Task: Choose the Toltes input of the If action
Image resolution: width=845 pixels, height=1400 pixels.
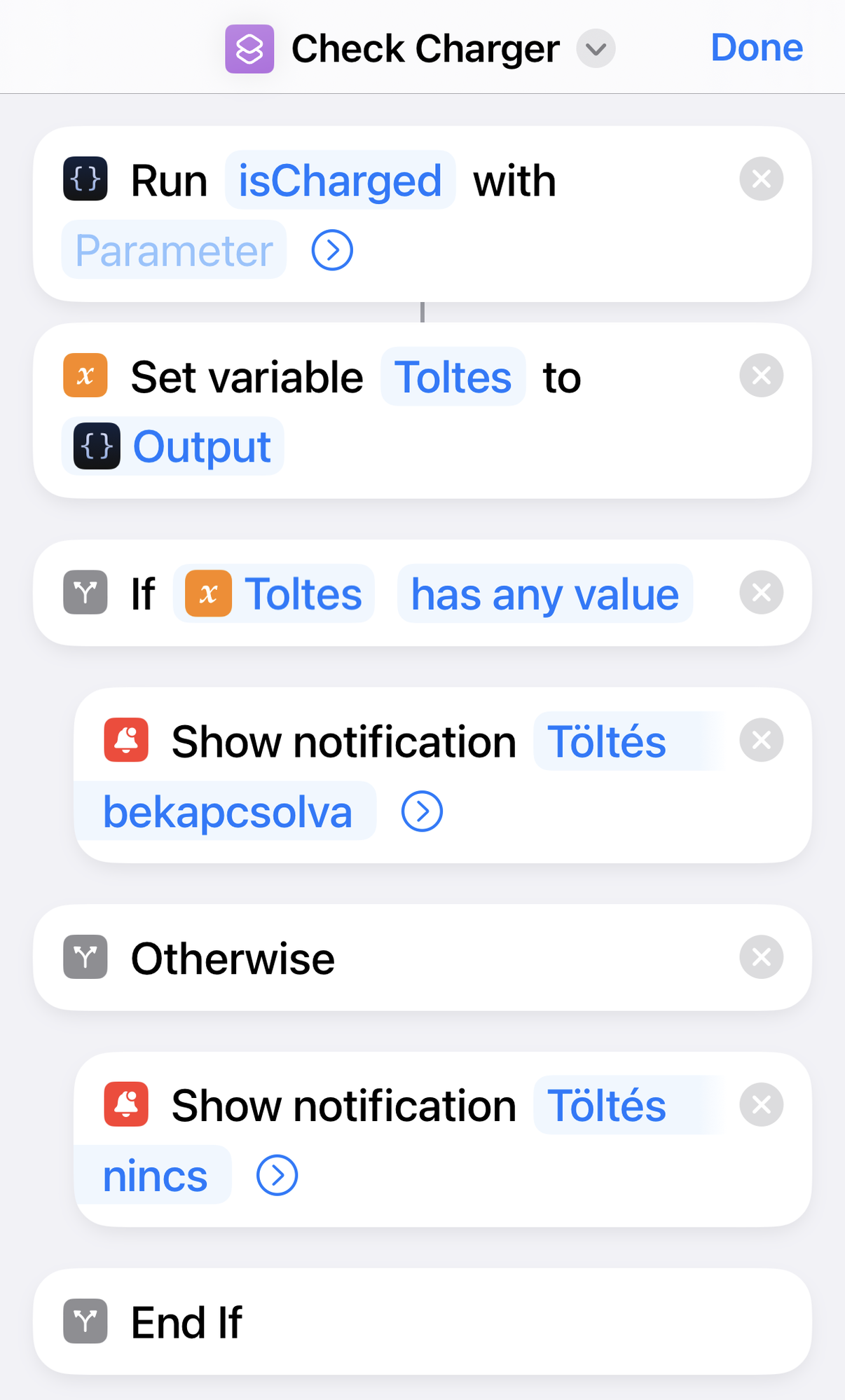Action: click(x=274, y=593)
